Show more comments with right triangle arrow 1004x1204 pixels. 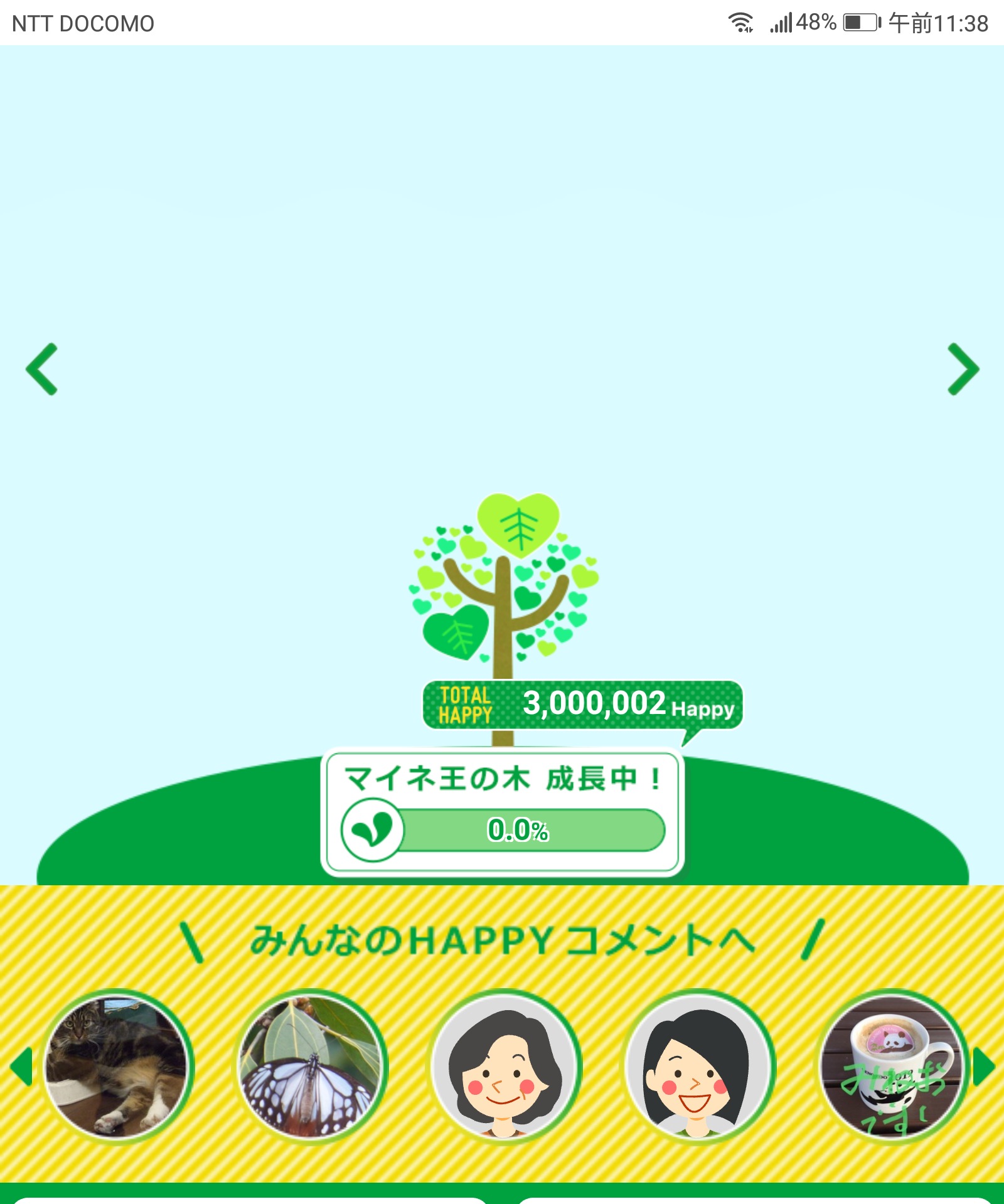tap(984, 1067)
